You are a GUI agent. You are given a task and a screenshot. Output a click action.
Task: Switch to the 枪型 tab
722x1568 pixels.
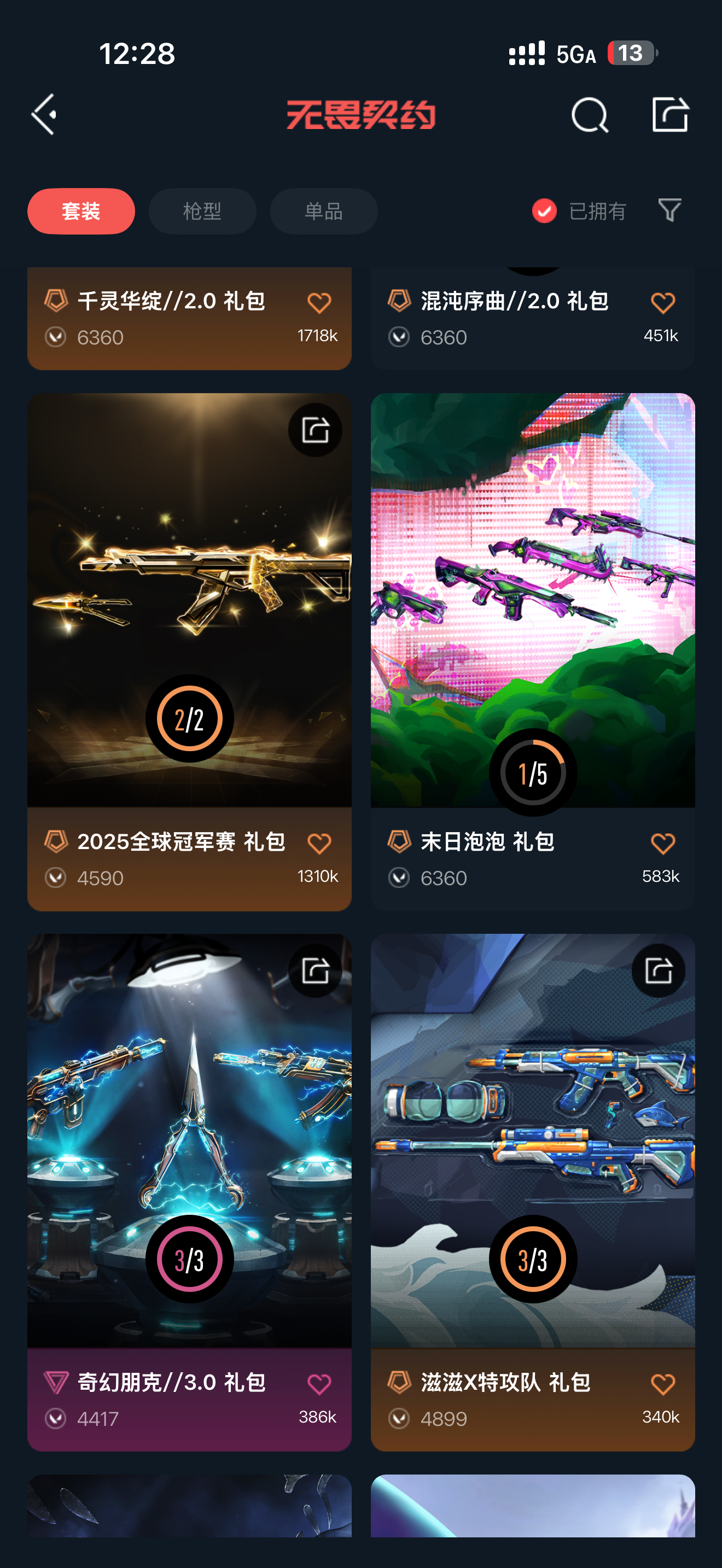[x=202, y=211]
